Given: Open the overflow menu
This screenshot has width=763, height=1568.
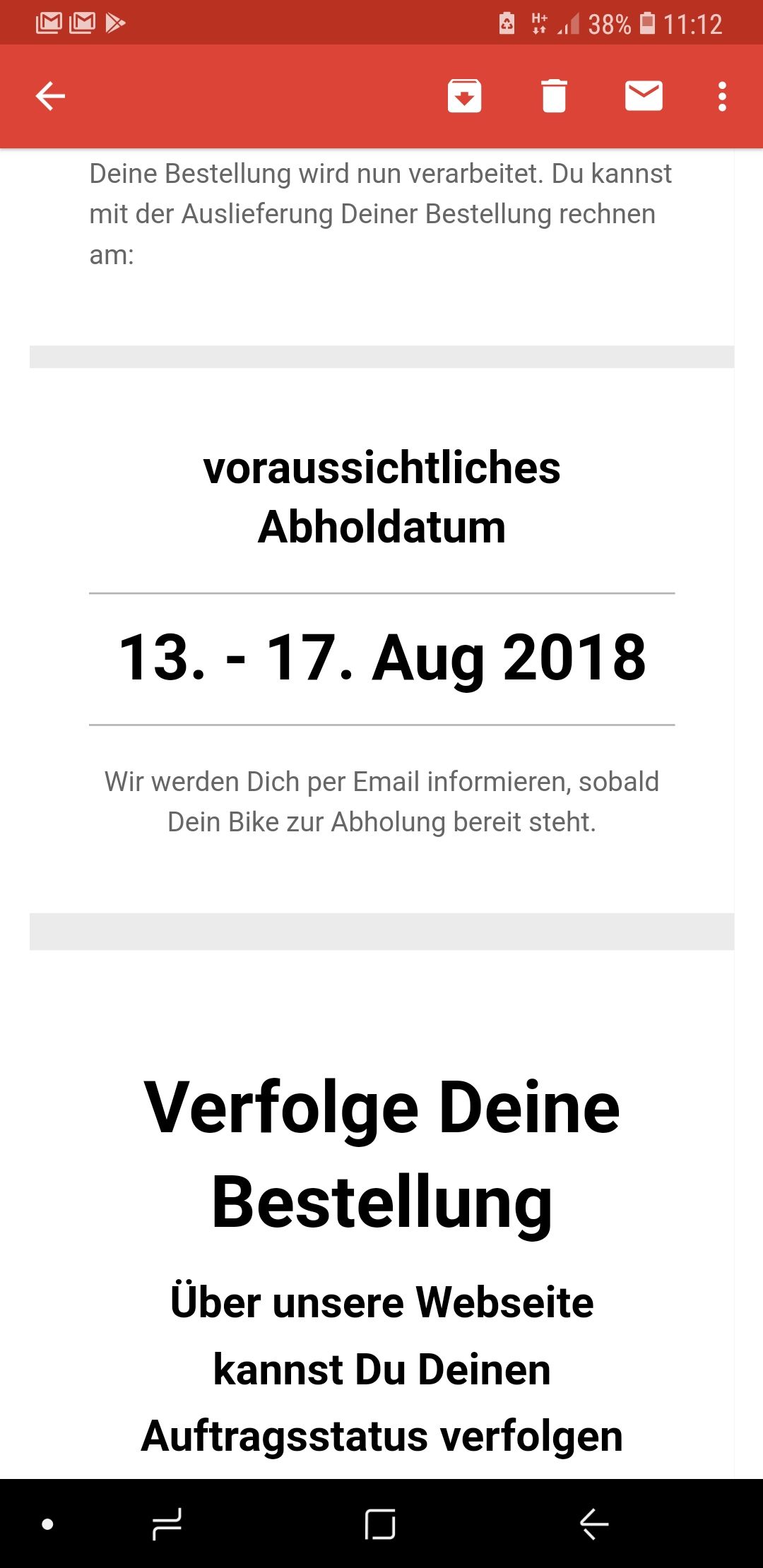Looking at the screenshot, I should click(722, 96).
